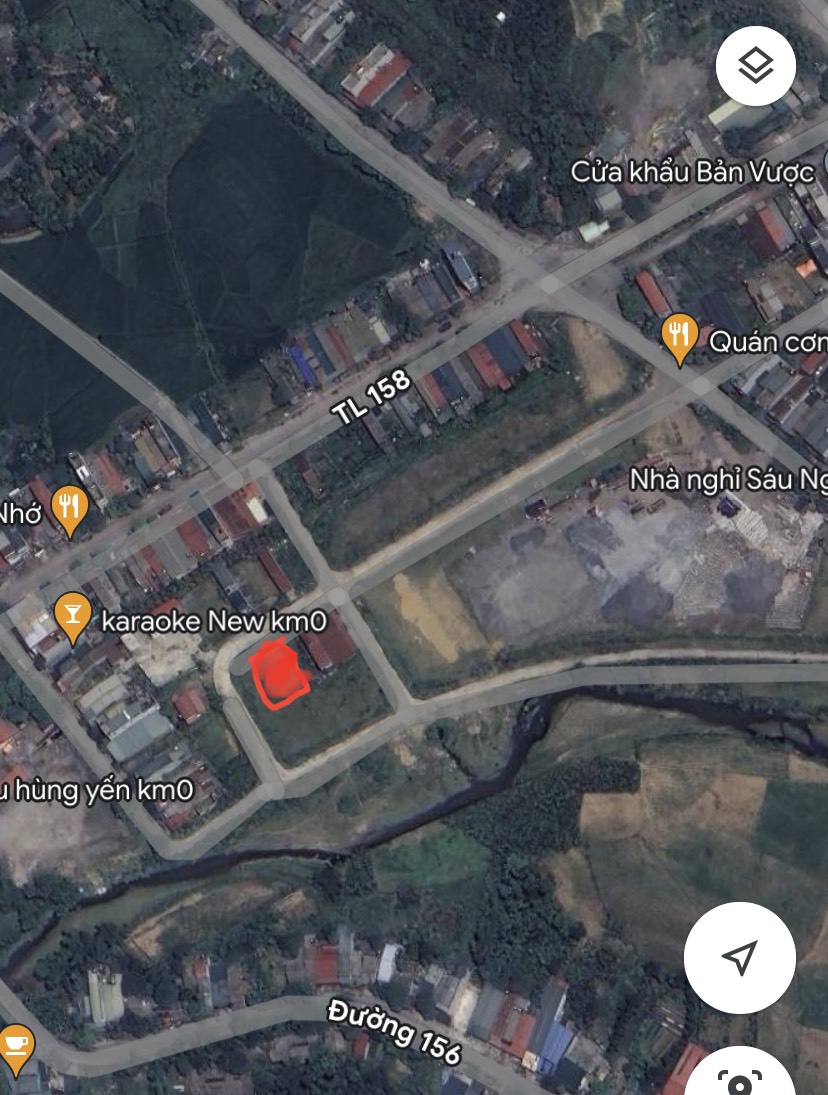Screen dimensions: 828x1095
Task: Center map on my current location
Action: click(x=739, y=957)
